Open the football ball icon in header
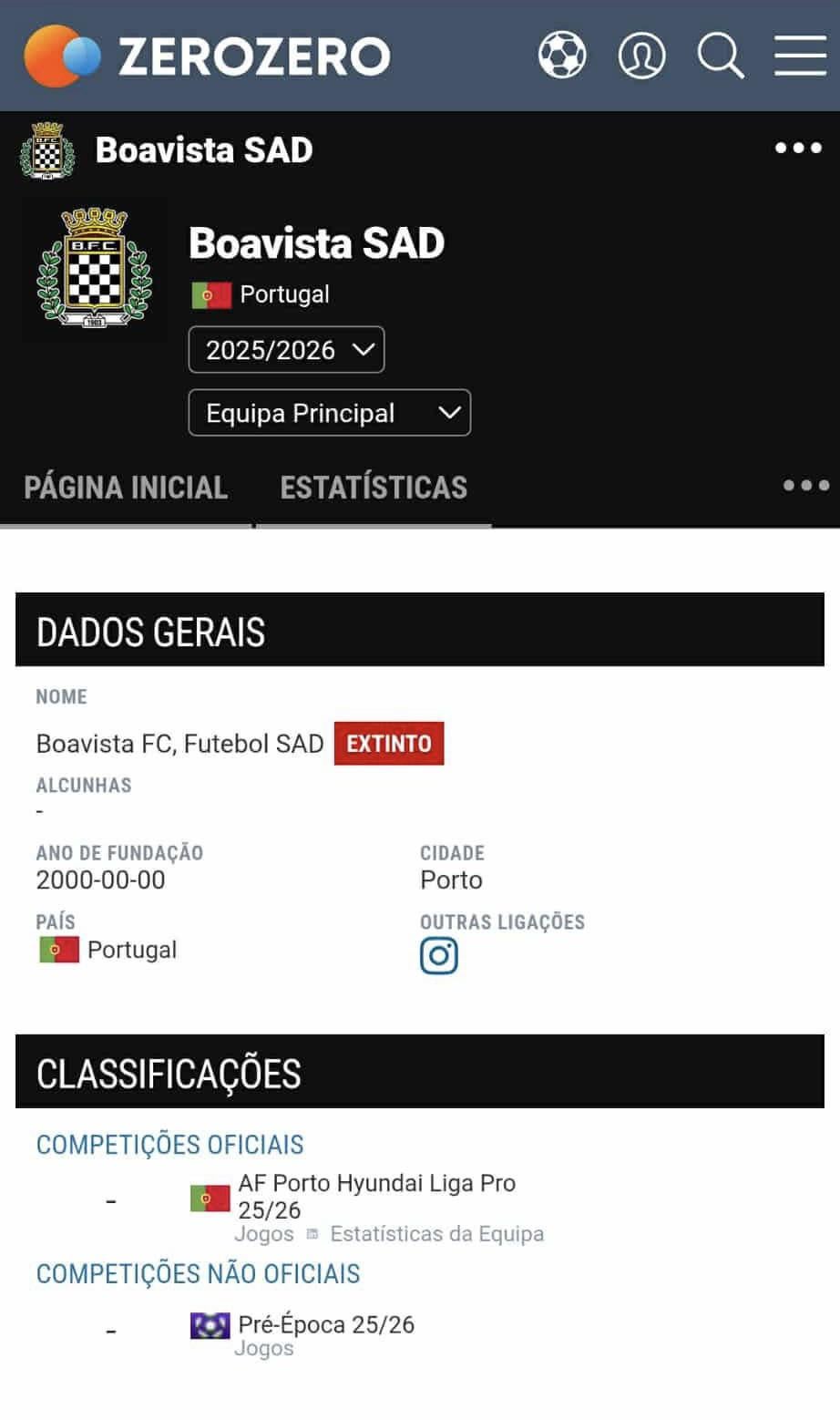Viewport: 840px width, 1420px height. coord(562,56)
